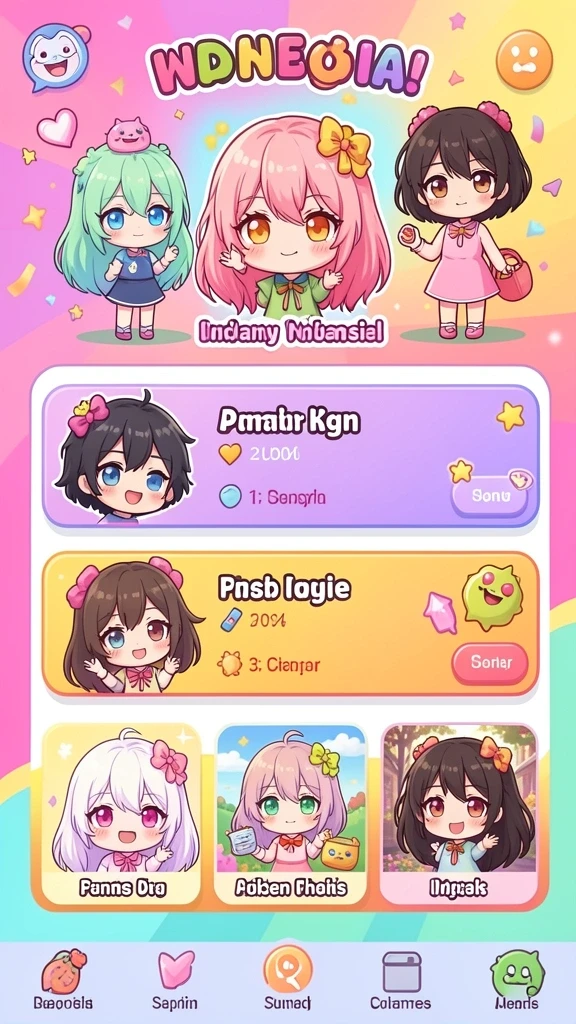Image resolution: width=576 pixels, height=1024 pixels.
Task: Open the center Sumad search tab
Action: pyautogui.click(x=287, y=978)
